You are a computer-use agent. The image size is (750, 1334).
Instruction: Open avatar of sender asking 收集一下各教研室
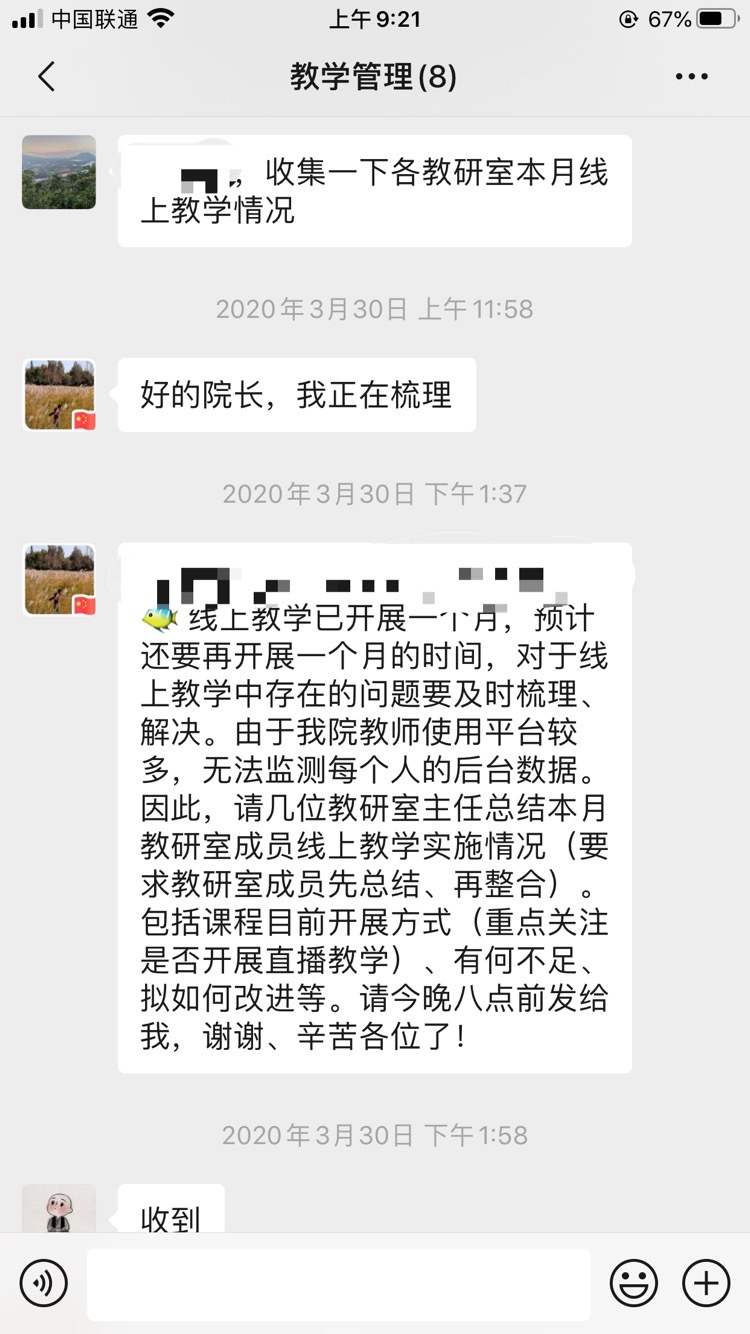(59, 172)
